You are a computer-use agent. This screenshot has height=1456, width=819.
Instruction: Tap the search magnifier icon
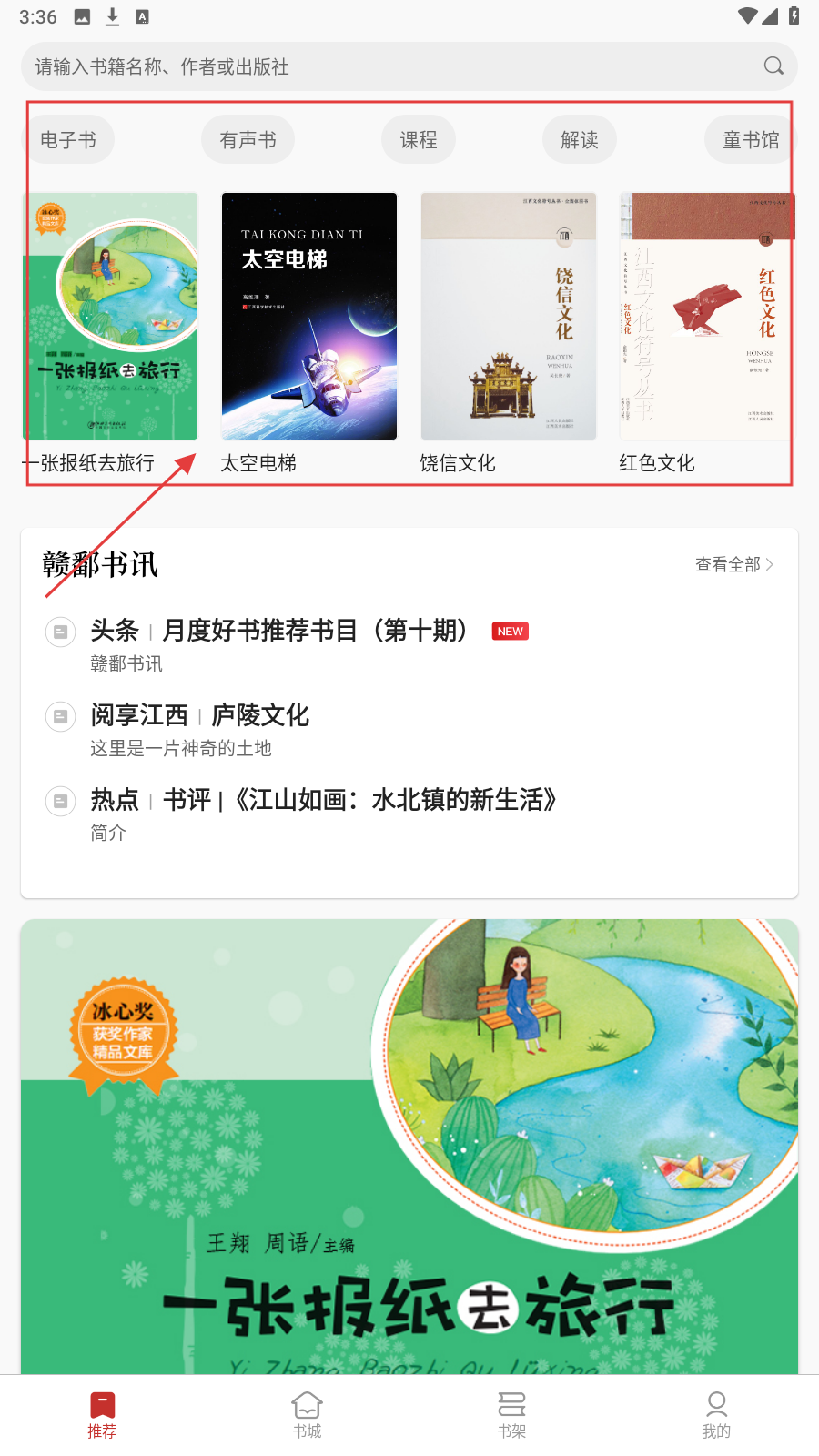coord(773,66)
